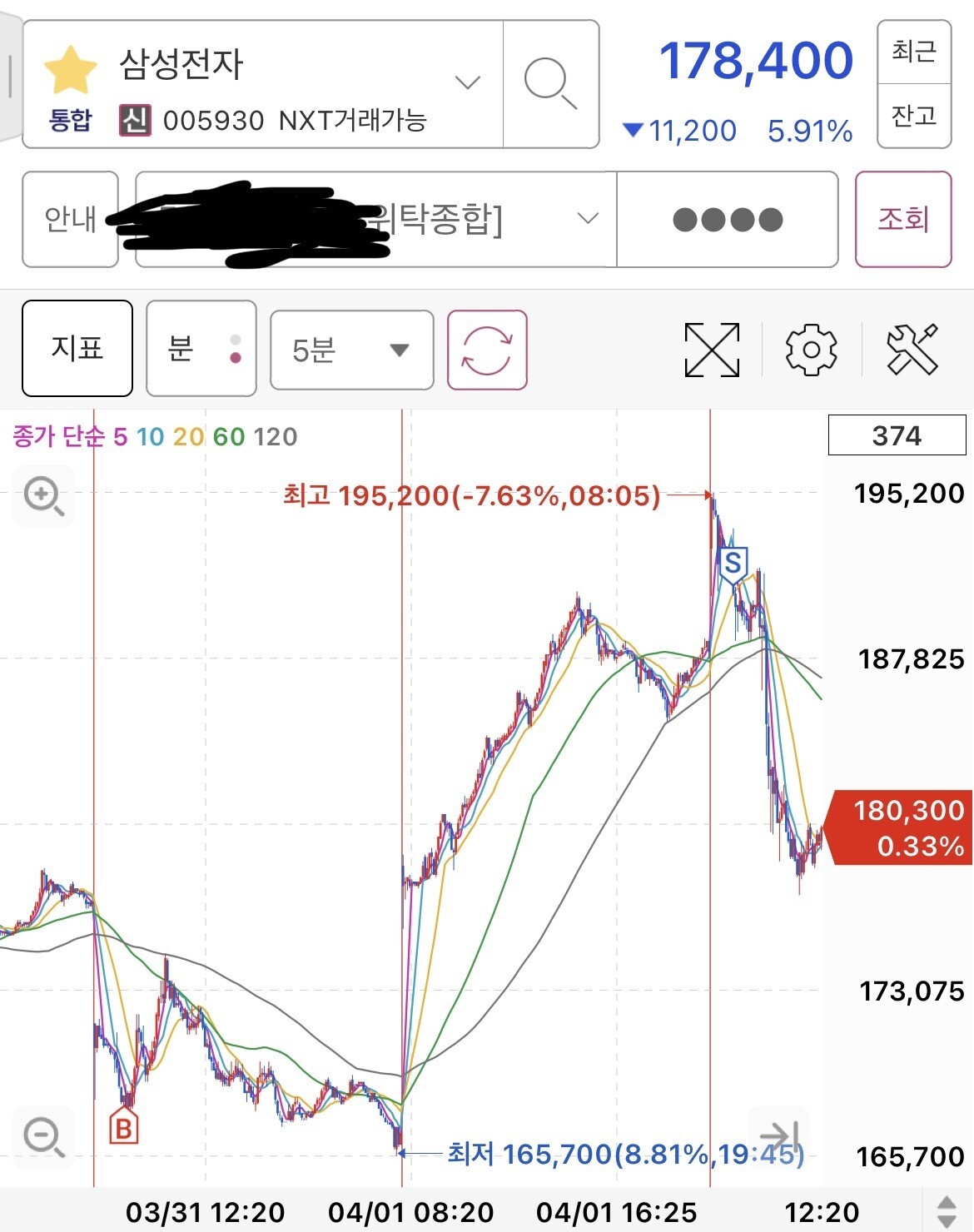Zoom in on the chart

click(44, 497)
